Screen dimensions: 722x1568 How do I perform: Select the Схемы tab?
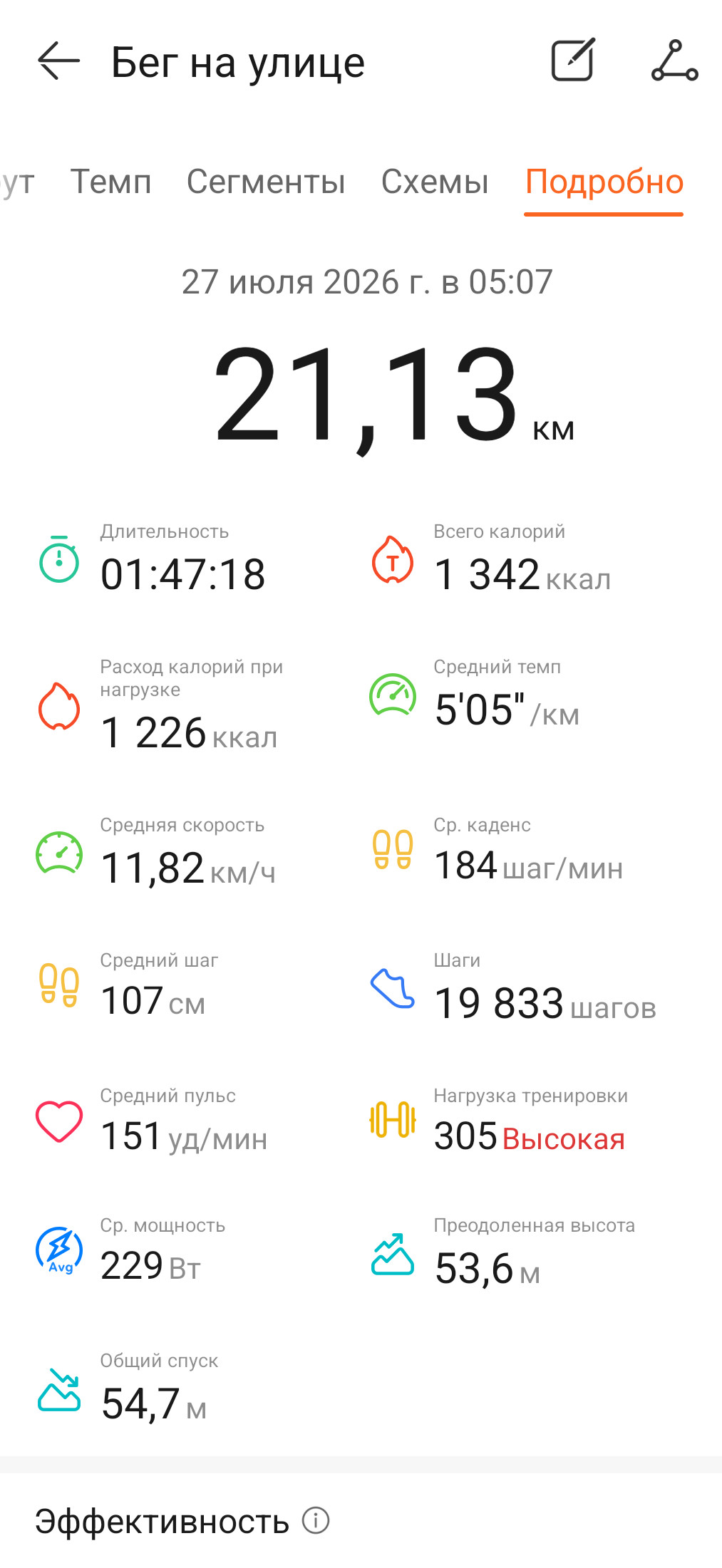(435, 182)
